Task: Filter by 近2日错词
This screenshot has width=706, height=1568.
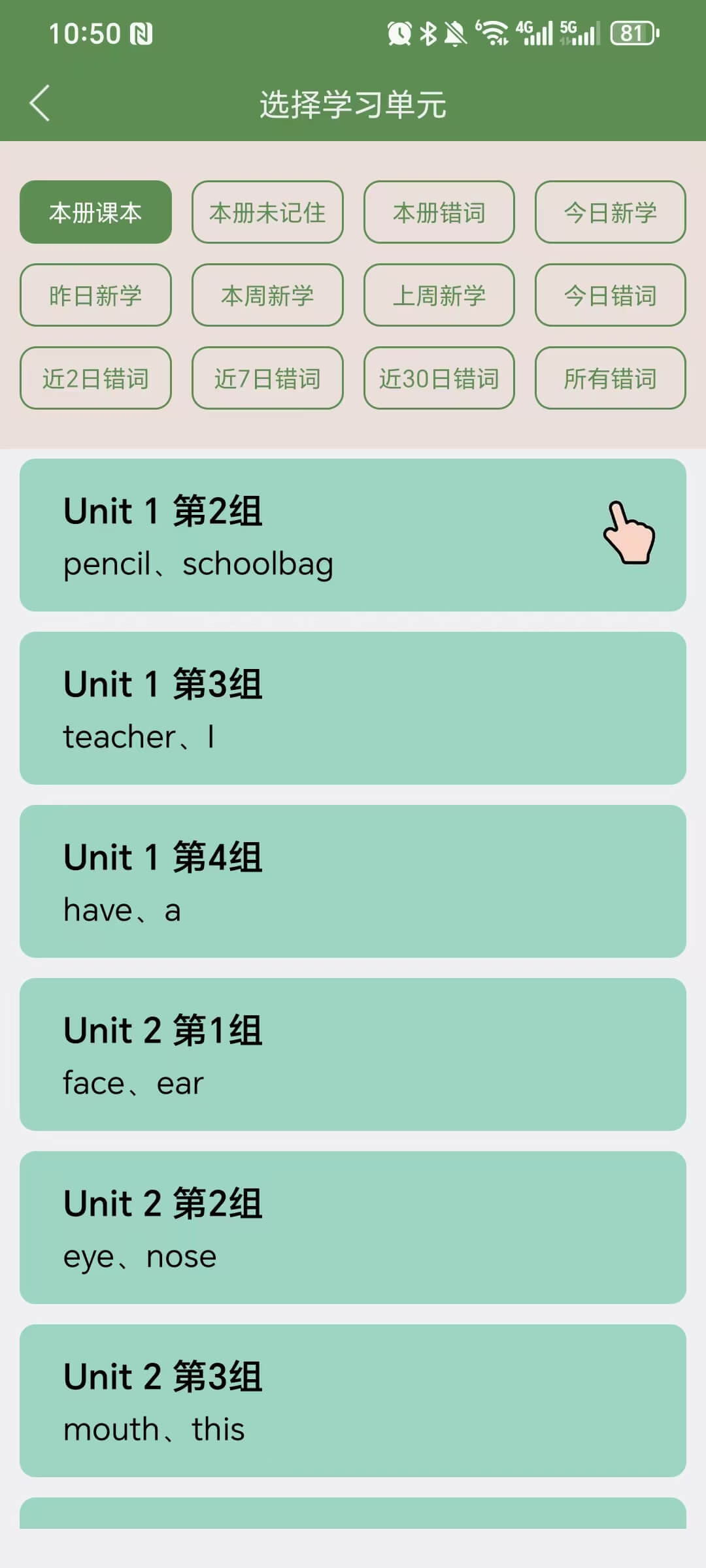Action: (95, 378)
